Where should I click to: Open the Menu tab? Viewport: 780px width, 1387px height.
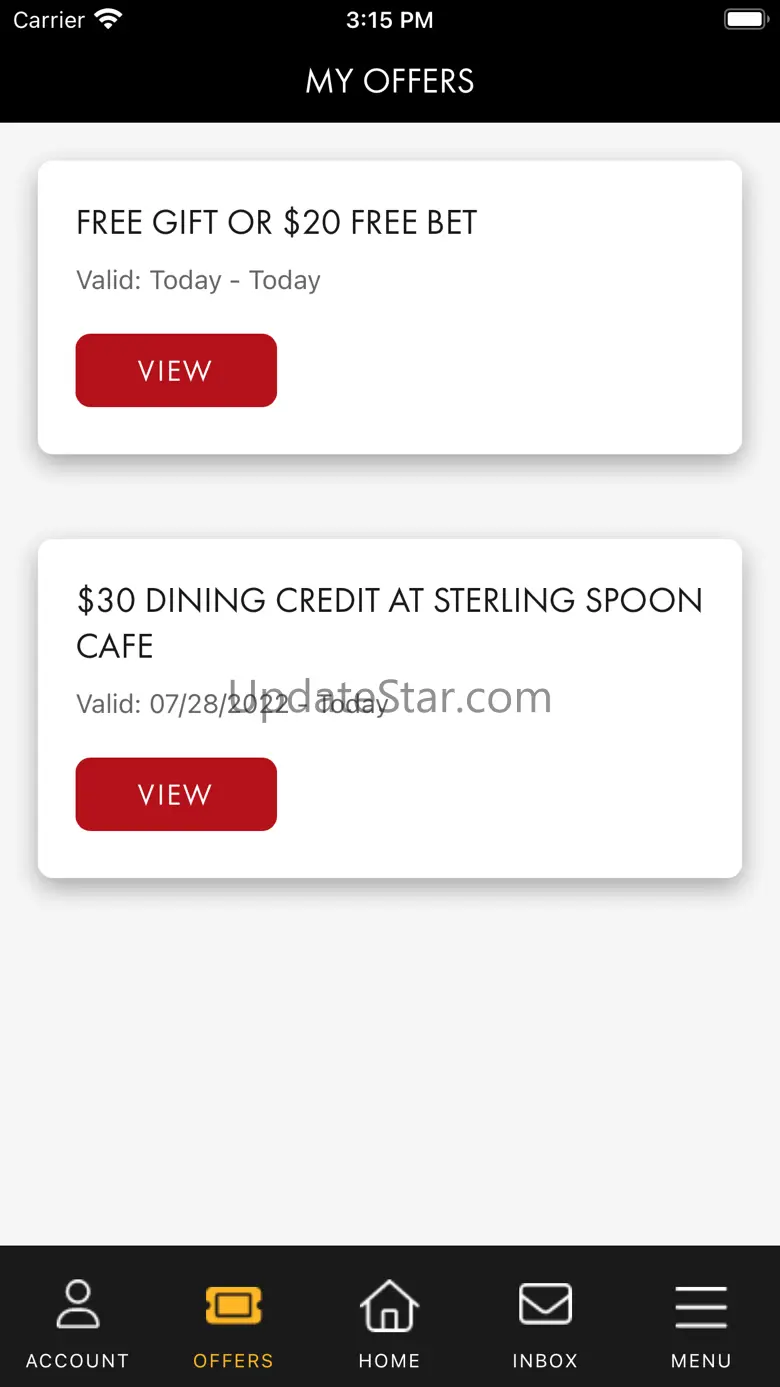click(701, 1322)
